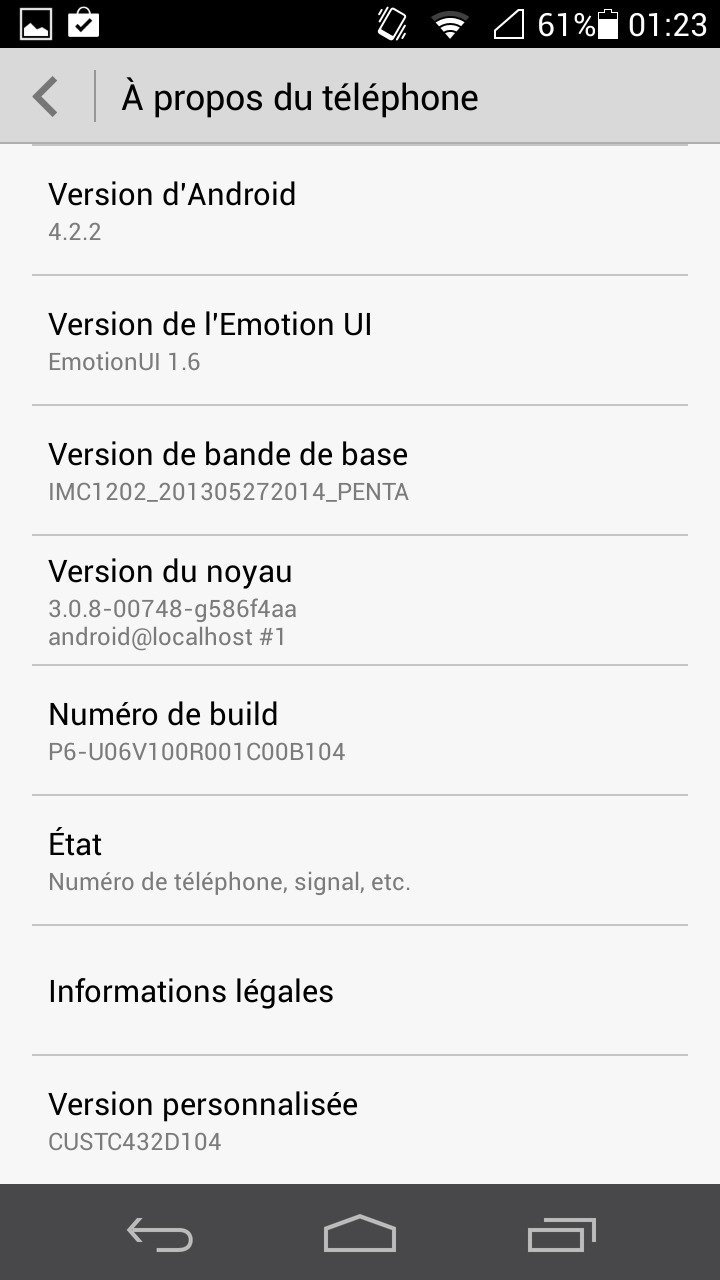Tap the system home button
Viewport: 720px width, 1280px height.
pyautogui.click(x=360, y=1233)
